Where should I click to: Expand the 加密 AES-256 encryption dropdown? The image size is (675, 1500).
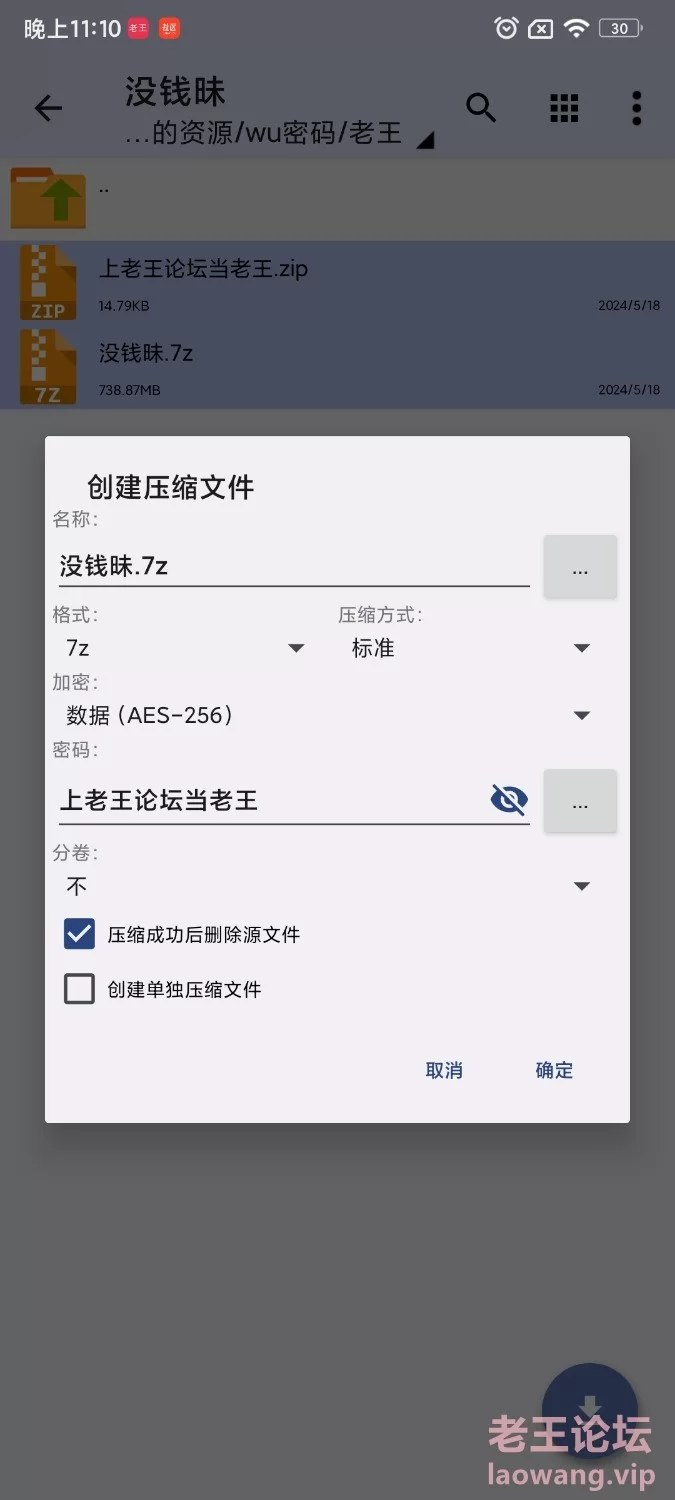pyautogui.click(x=328, y=715)
